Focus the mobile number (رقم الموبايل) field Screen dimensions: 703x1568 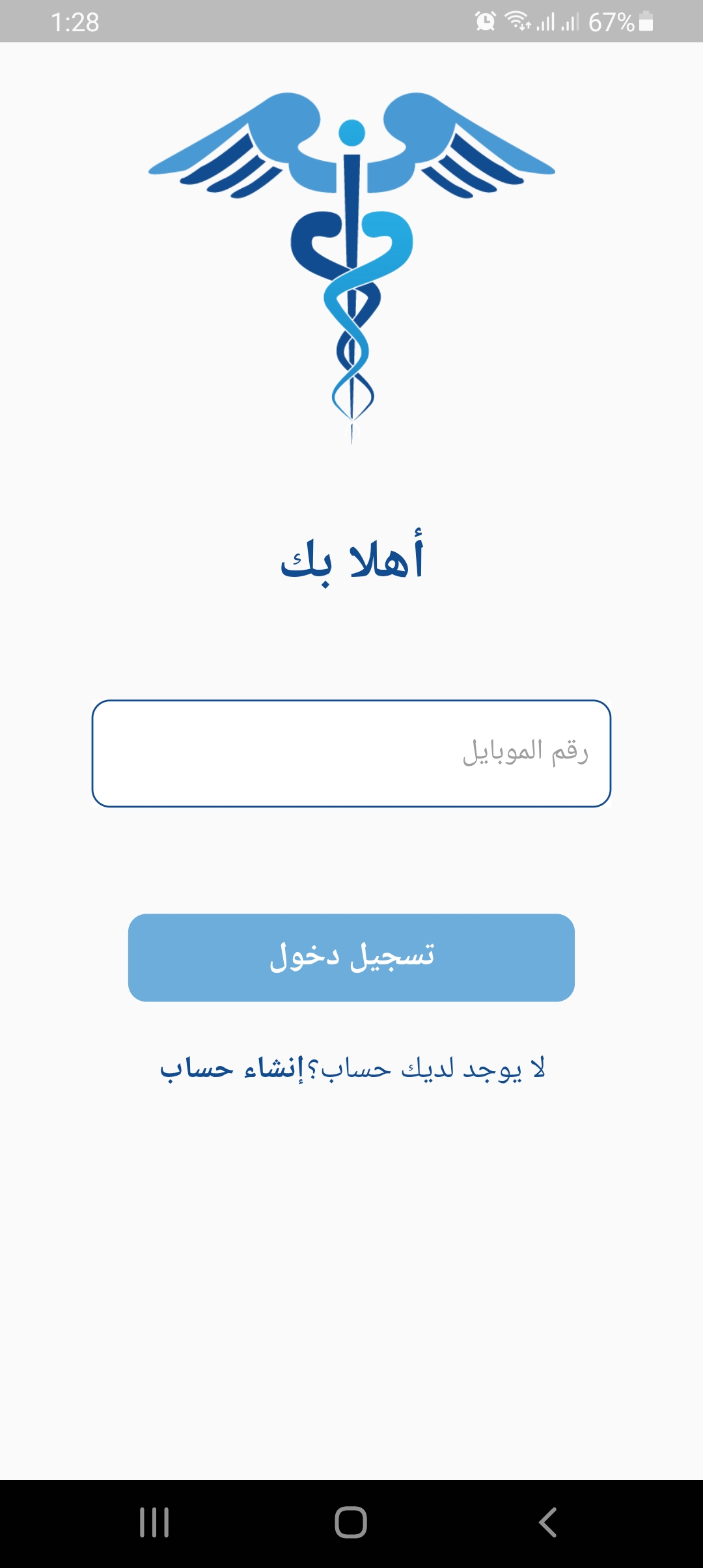point(351,753)
